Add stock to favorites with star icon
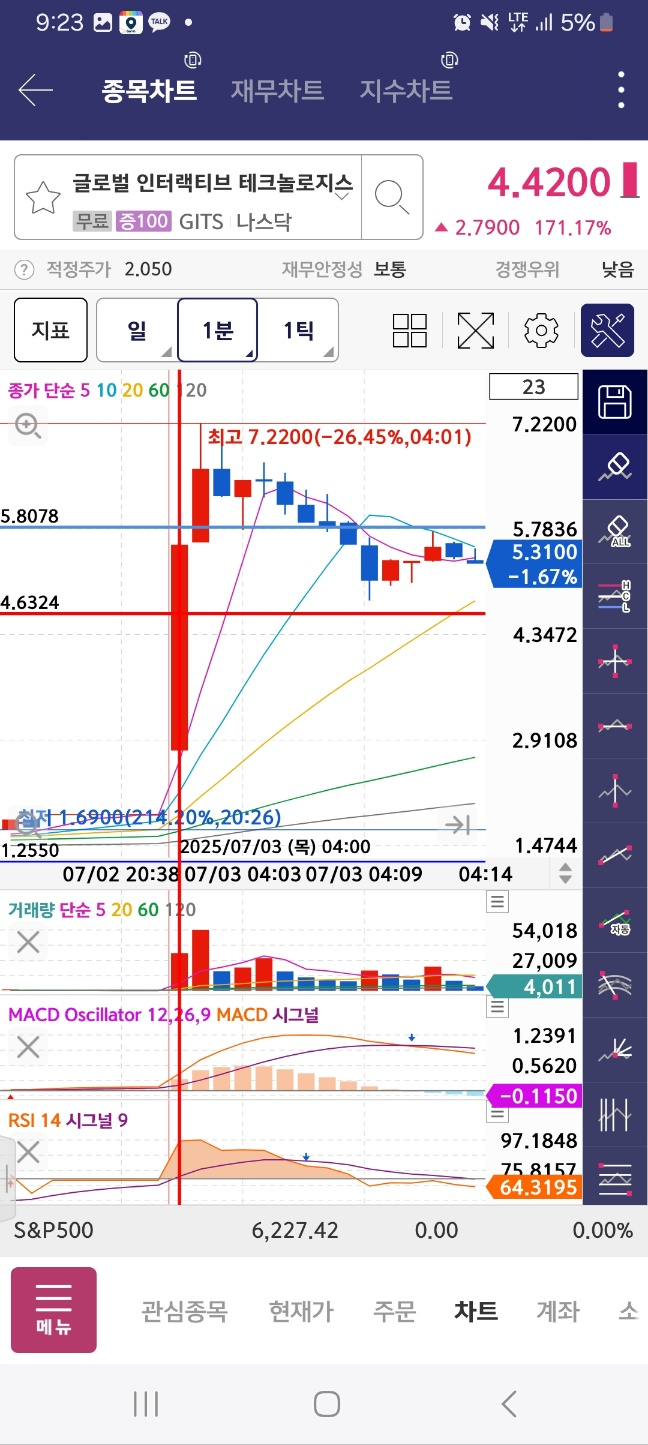The image size is (648, 1445). [x=43, y=198]
